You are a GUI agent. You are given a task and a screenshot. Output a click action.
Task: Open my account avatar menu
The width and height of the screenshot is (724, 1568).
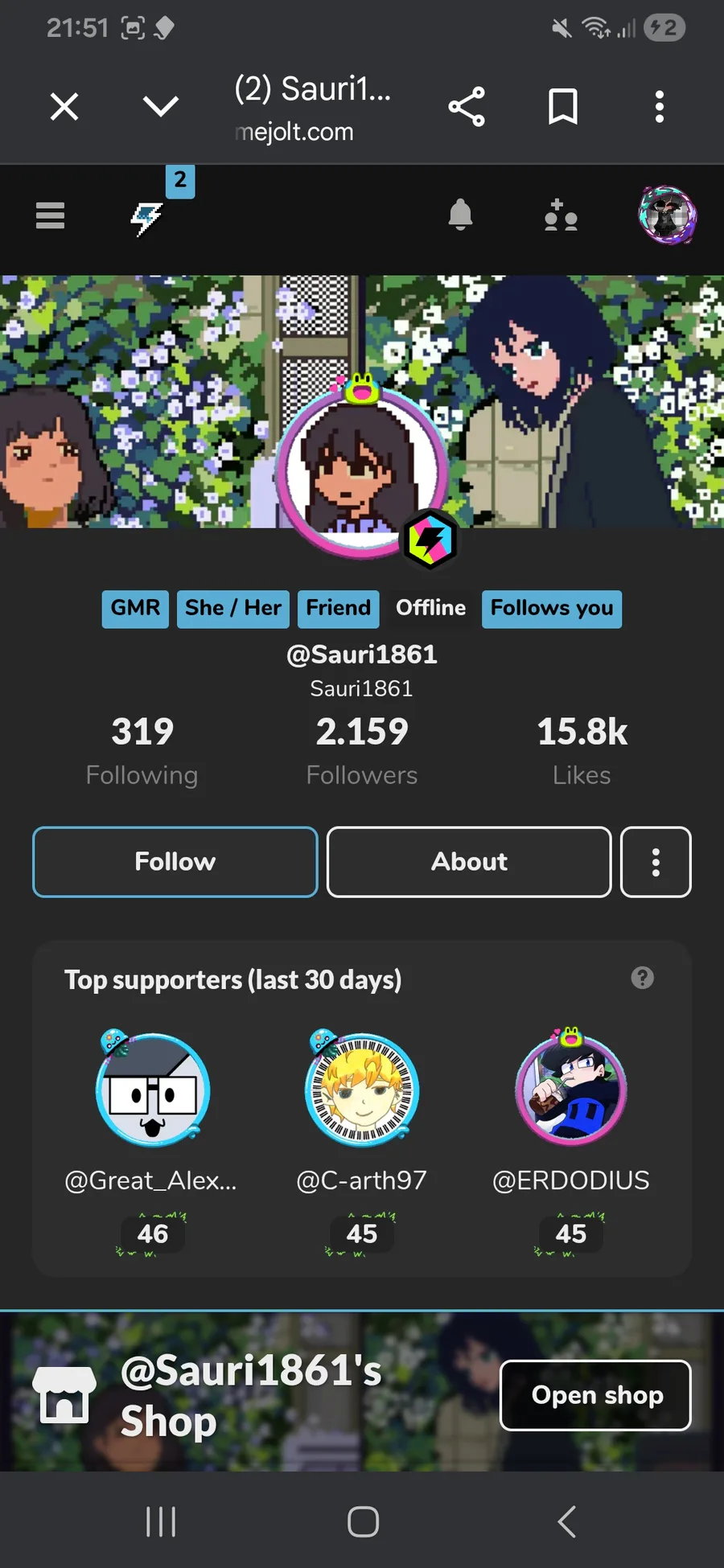(667, 215)
